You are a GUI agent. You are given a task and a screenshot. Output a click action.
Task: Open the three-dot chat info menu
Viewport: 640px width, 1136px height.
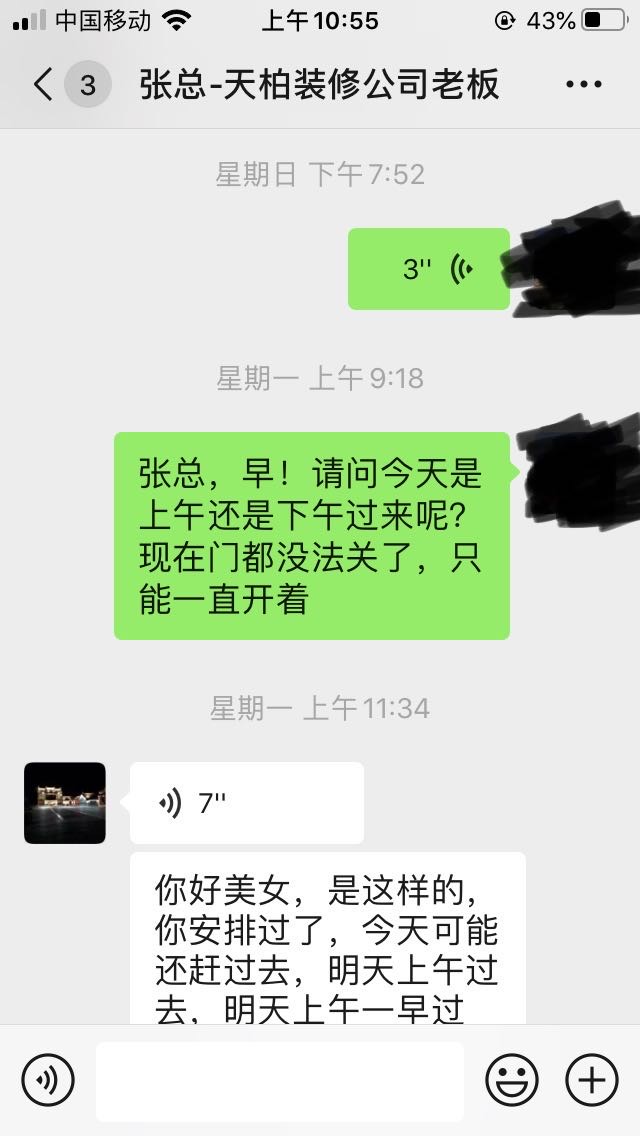[x=584, y=85]
